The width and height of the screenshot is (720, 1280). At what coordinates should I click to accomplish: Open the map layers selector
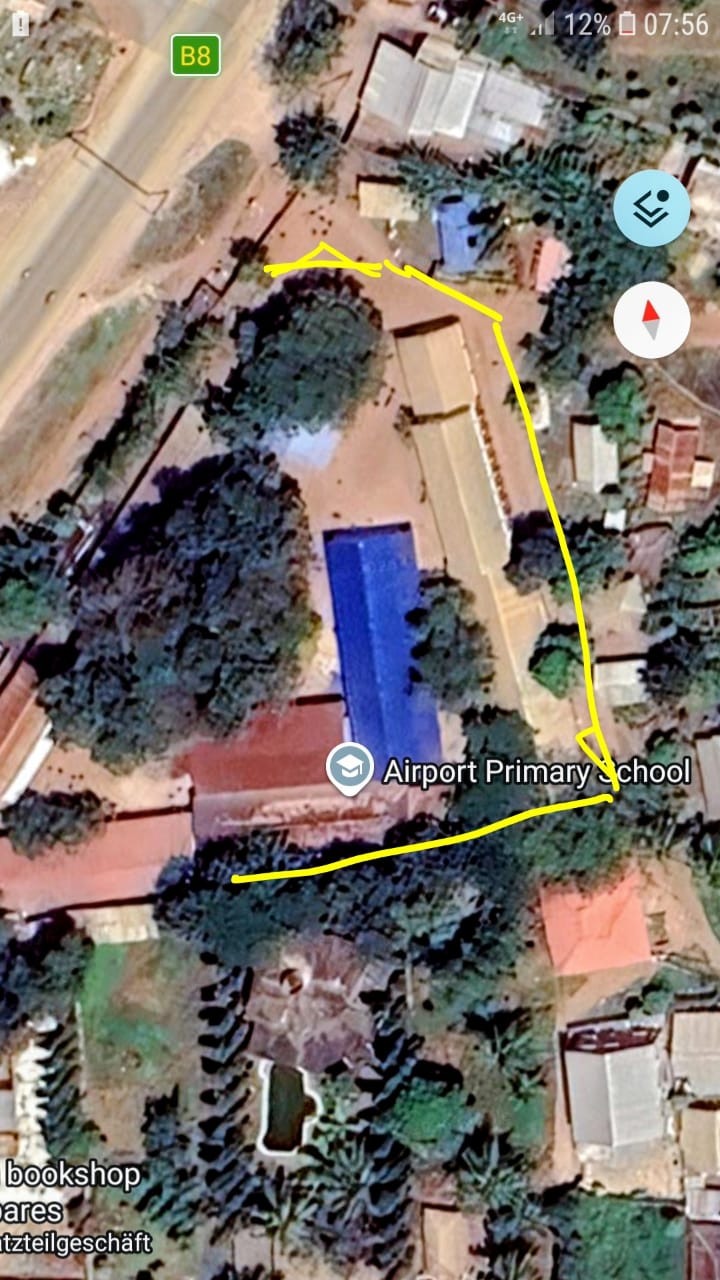pos(651,209)
